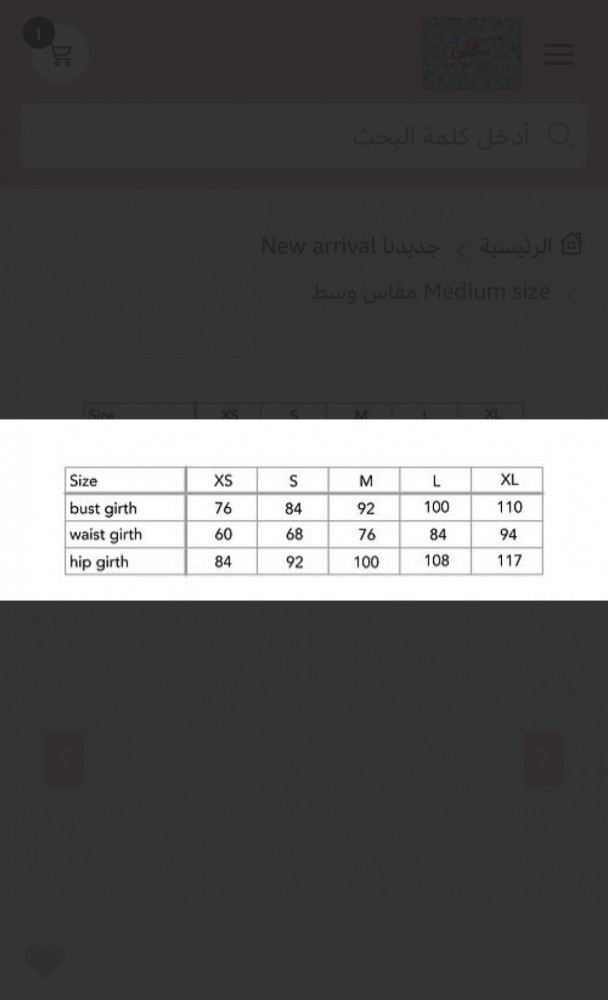Open the shopping cart
The width and height of the screenshot is (608, 1000).
tap(59, 54)
